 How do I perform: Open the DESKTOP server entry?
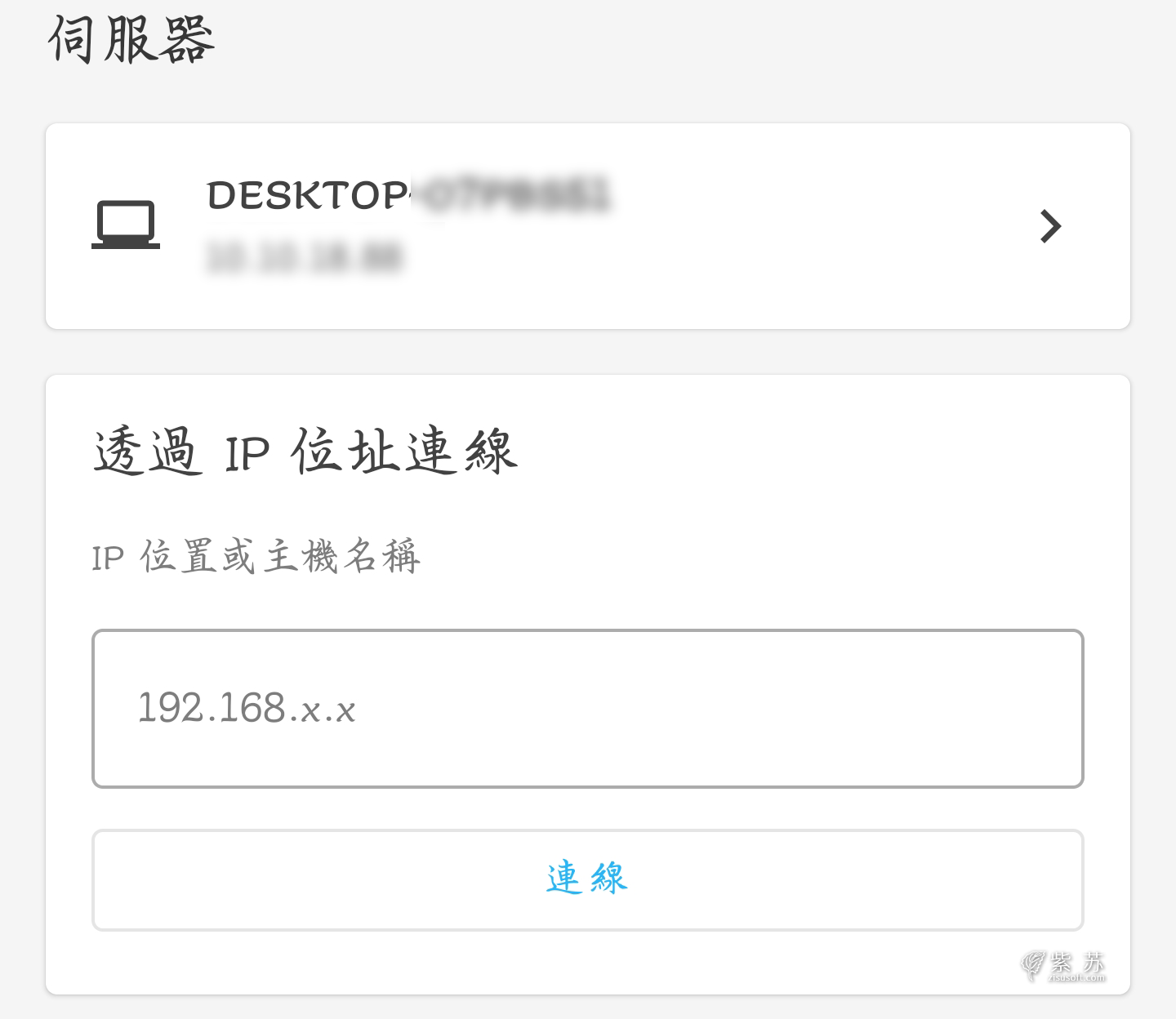[x=586, y=226]
